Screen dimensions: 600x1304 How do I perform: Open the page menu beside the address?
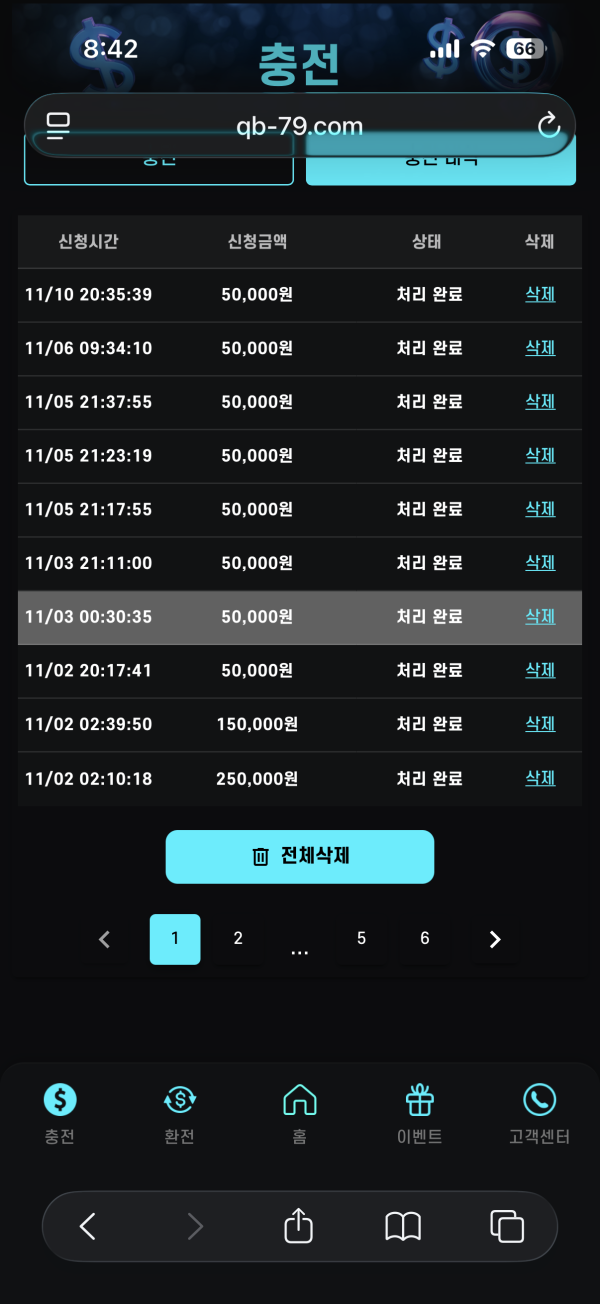[x=59, y=126]
